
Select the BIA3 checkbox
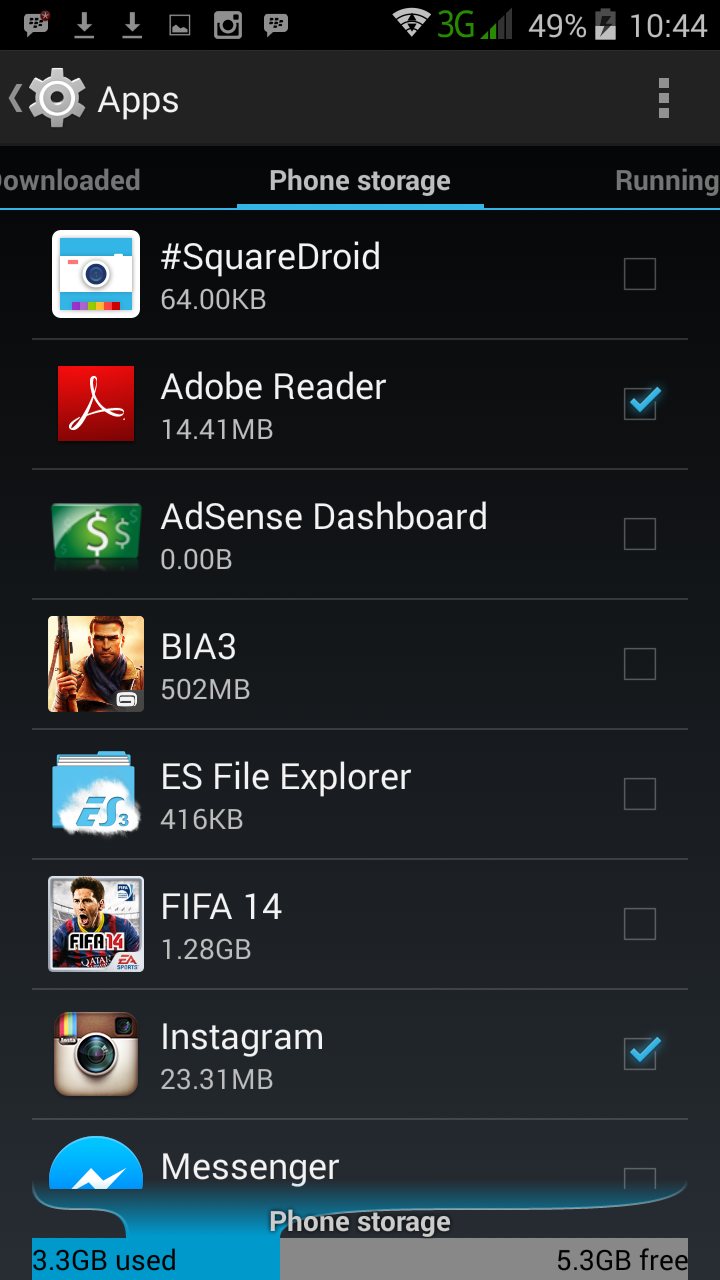(x=639, y=664)
